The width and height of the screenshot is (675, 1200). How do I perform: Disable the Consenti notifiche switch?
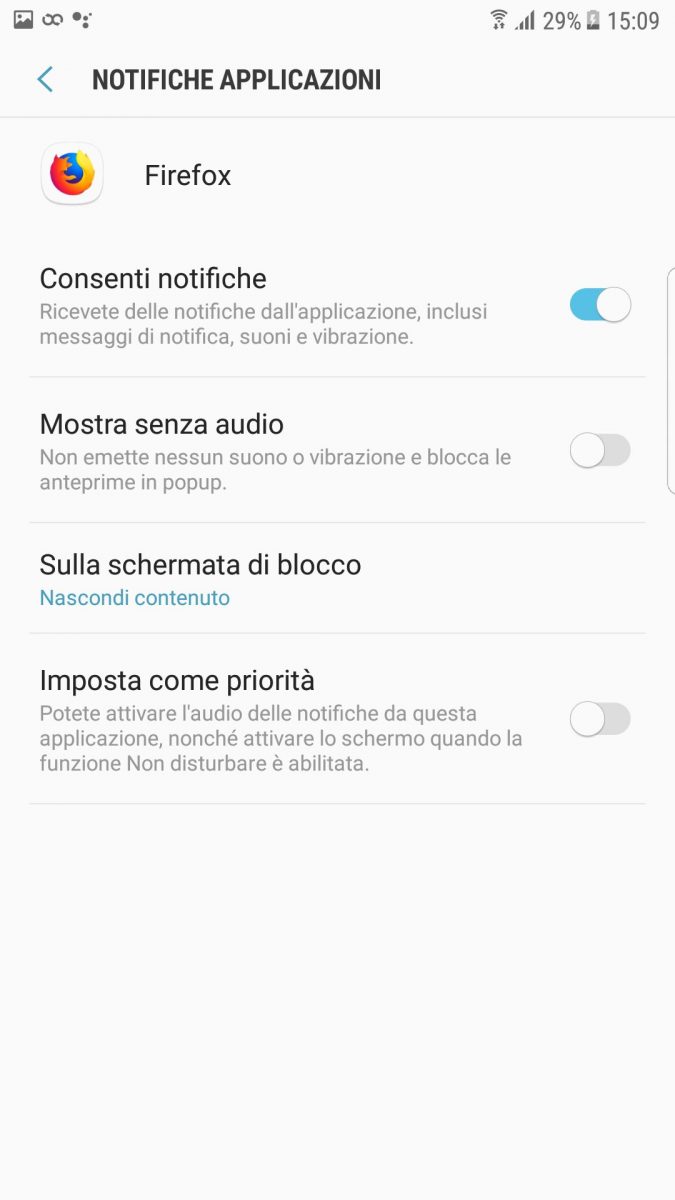(600, 304)
